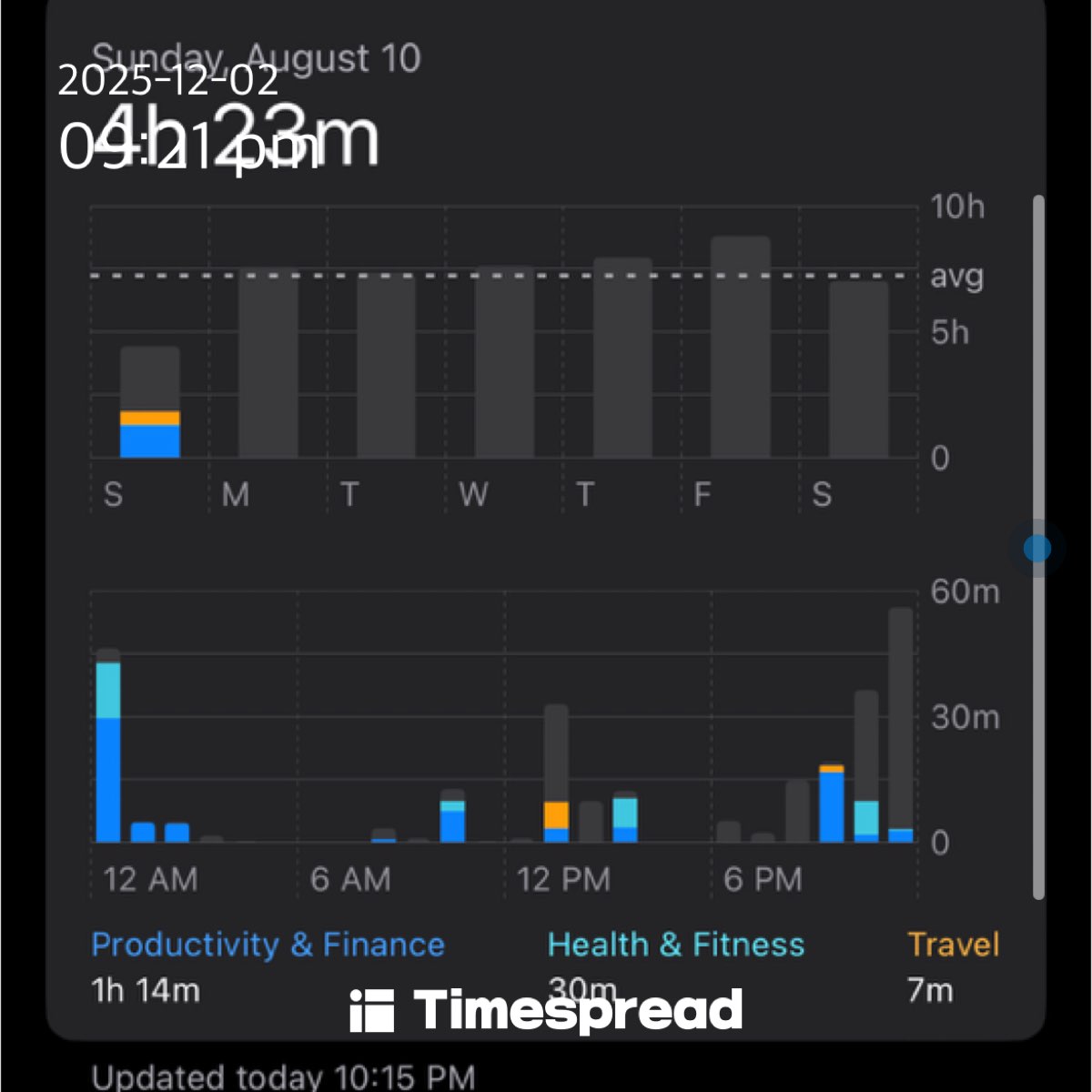Choose Wednesday's bar in the weekly chart
The width and height of the screenshot is (1092, 1092).
(x=504, y=362)
